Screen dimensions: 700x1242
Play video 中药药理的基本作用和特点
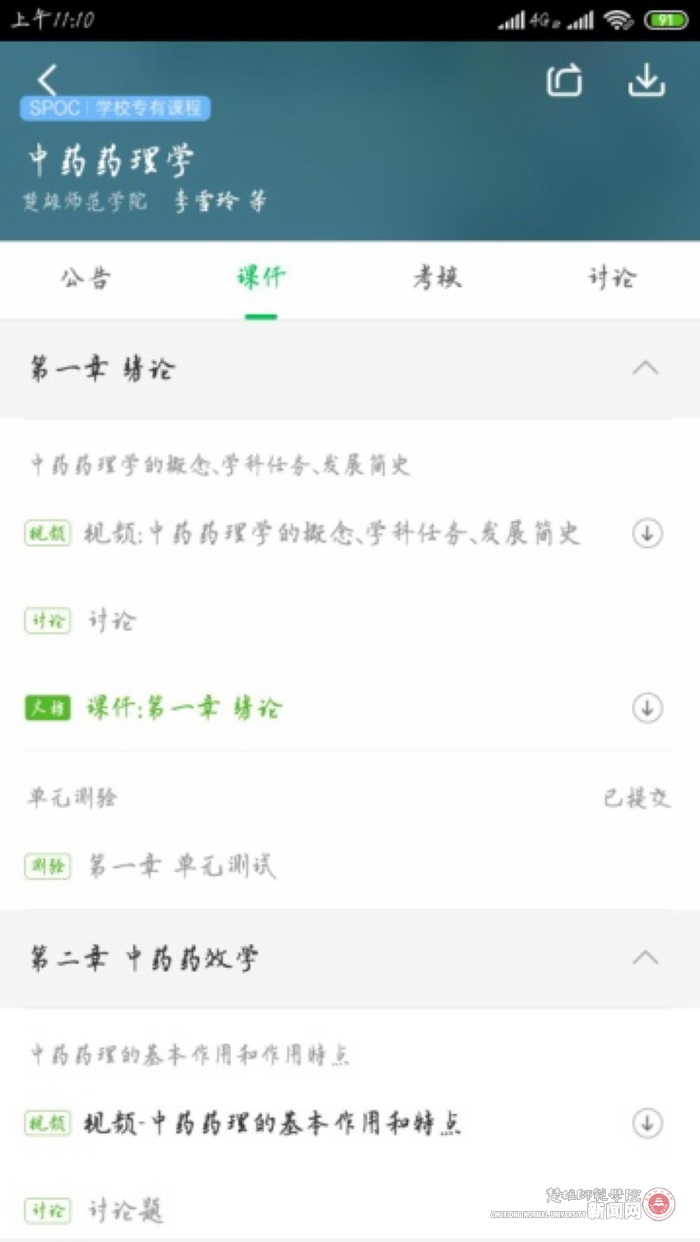click(x=273, y=1123)
